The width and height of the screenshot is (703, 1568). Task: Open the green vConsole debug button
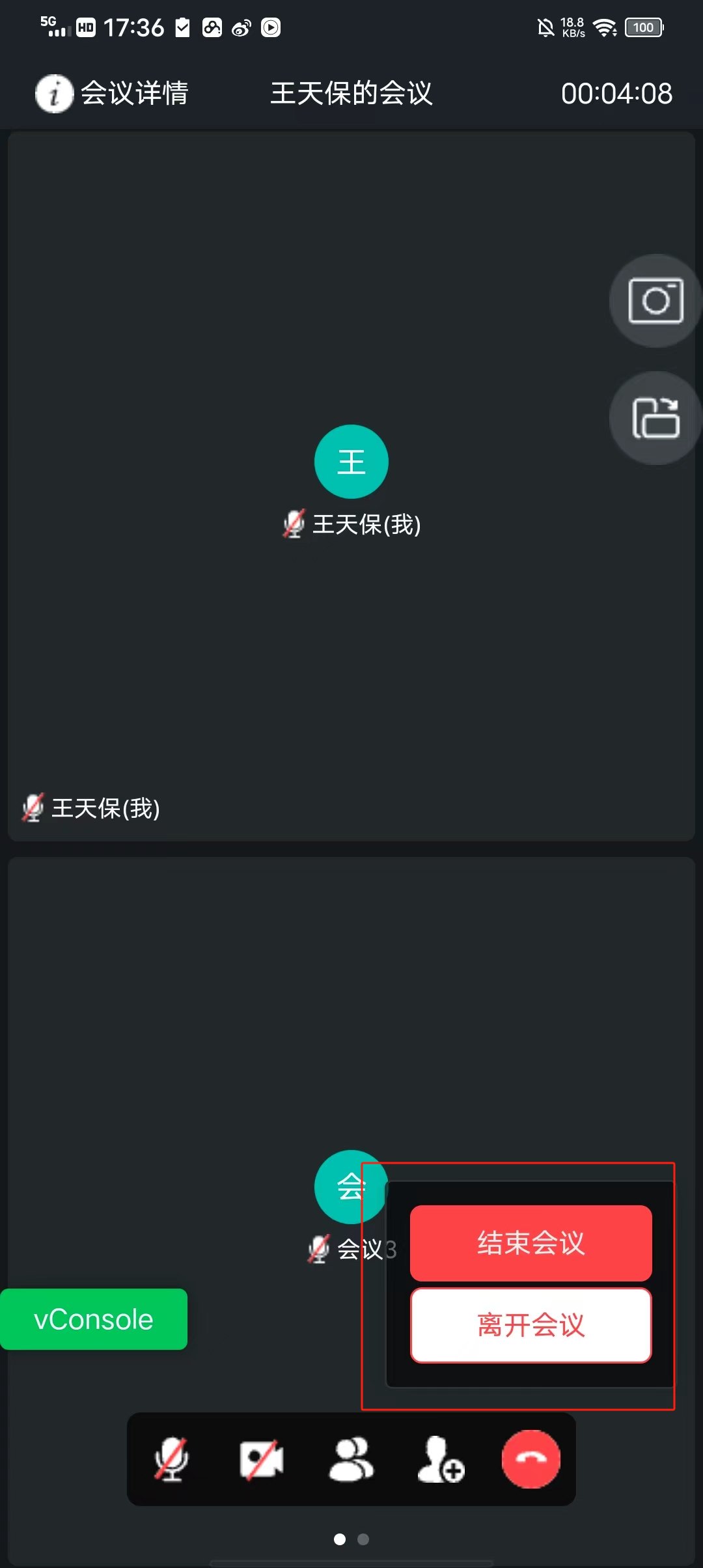tap(94, 1319)
